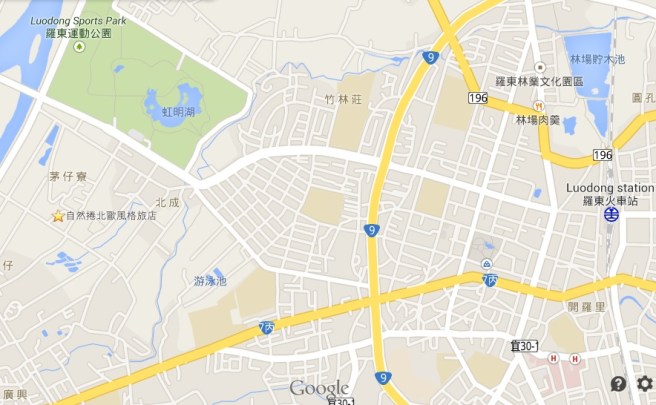Select the 林場肉羹 restaurant marker
Image resolution: width=656 pixels, height=405 pixels.
pos(539,105)
